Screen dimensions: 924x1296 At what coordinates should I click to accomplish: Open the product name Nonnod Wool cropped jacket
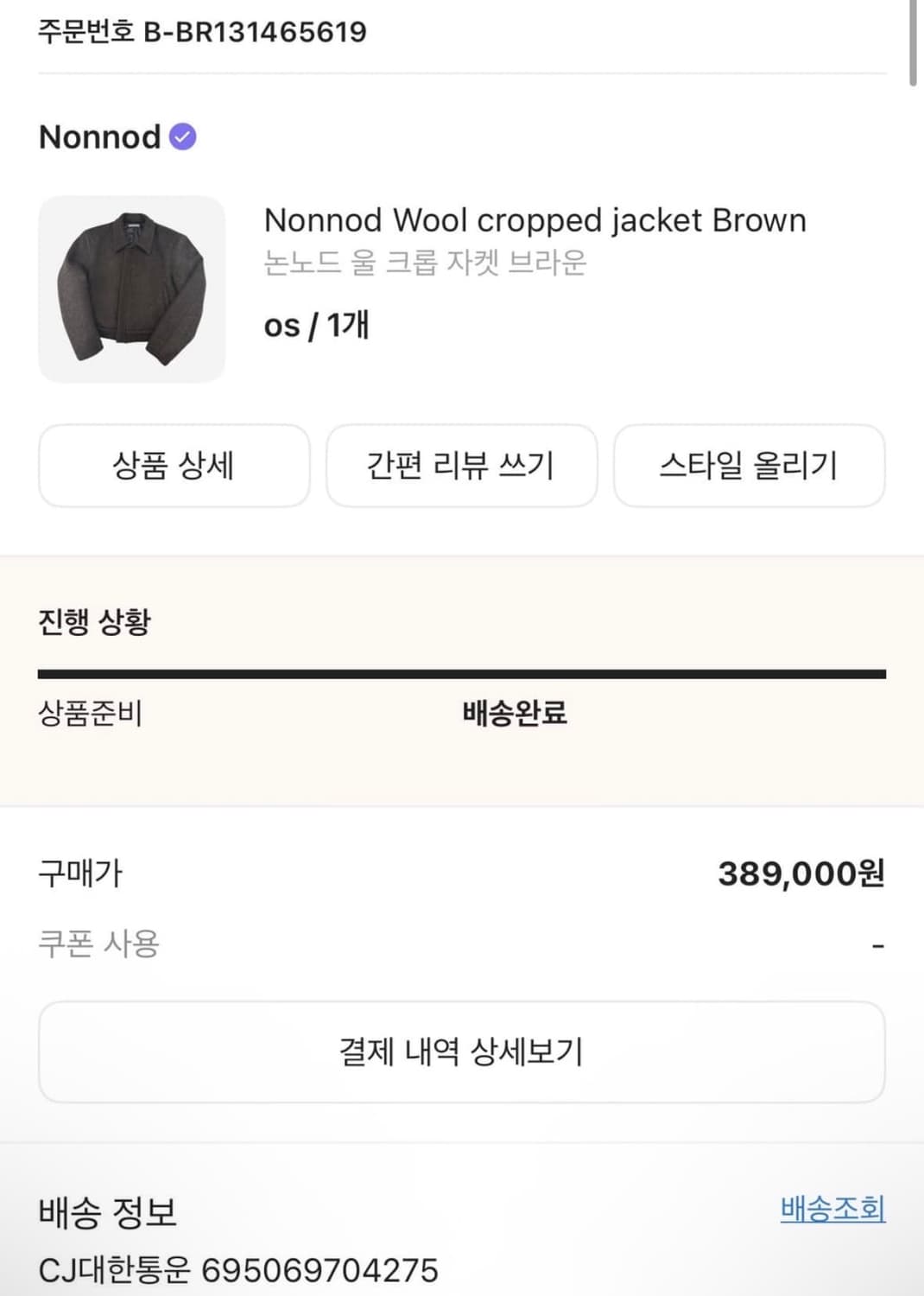pyautogui.click(x=535, y=219)
